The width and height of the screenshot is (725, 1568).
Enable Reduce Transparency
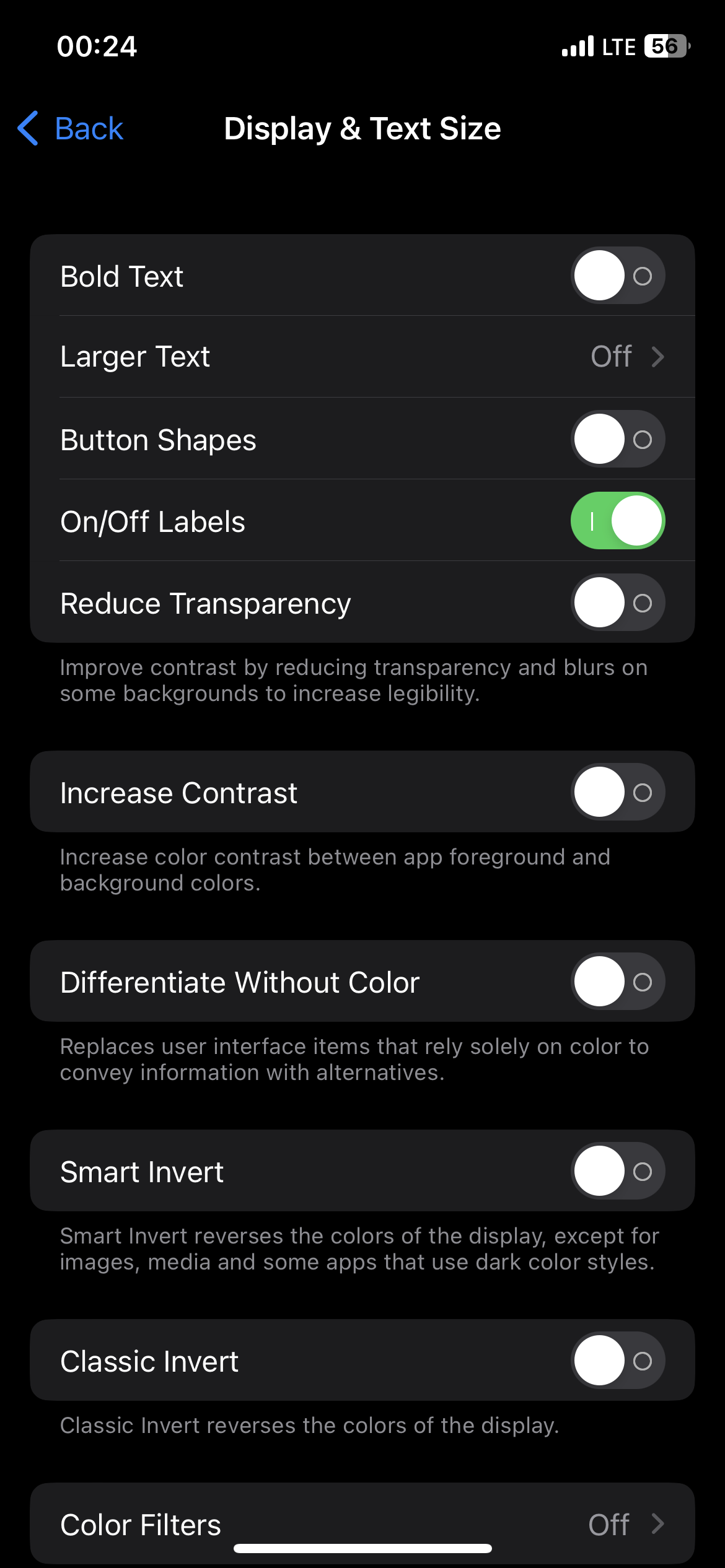pyautogui.click(x=617, y=603)
